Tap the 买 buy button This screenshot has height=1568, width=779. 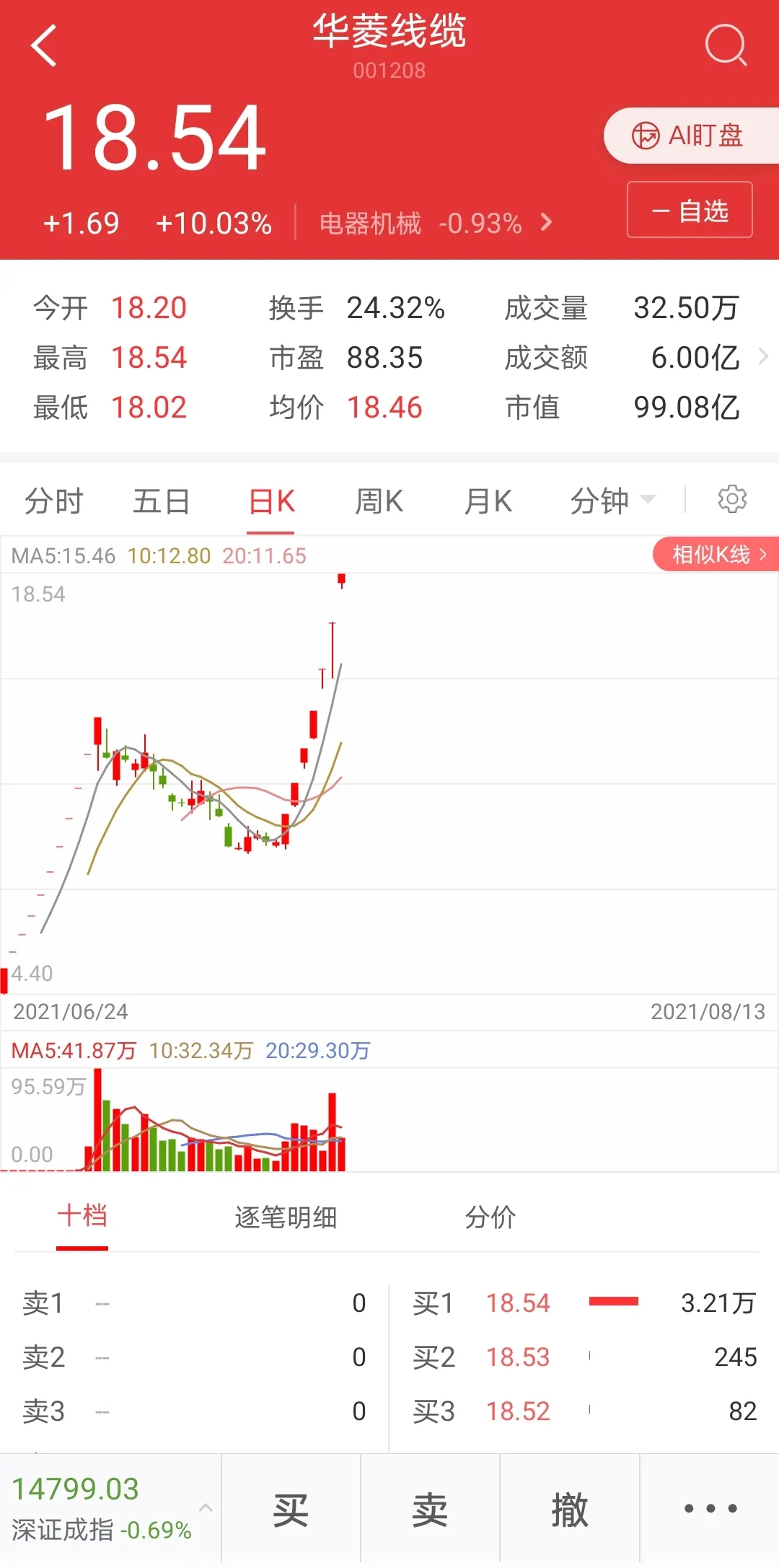click(x=291, y=1509)
